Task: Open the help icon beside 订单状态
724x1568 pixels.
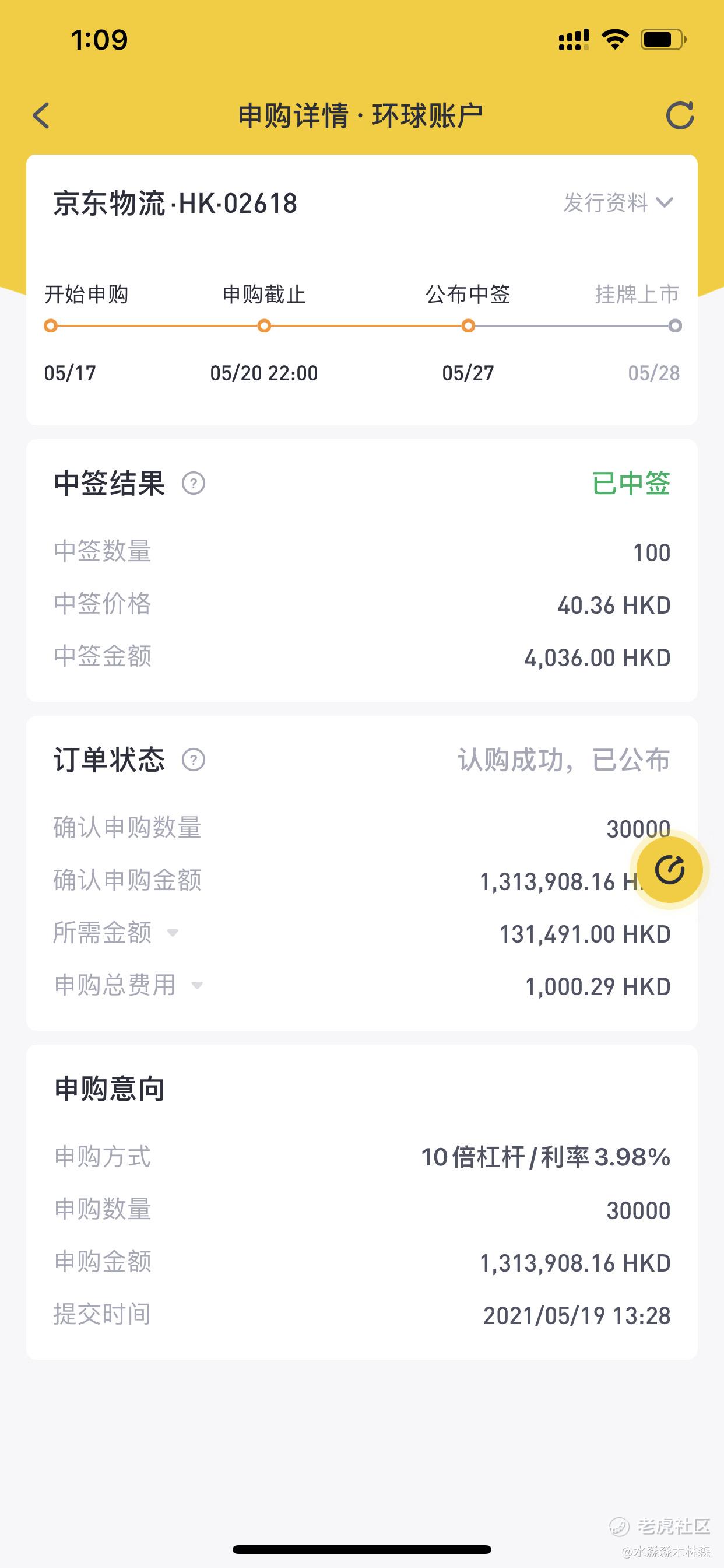Action: click(x=194, y=759)
